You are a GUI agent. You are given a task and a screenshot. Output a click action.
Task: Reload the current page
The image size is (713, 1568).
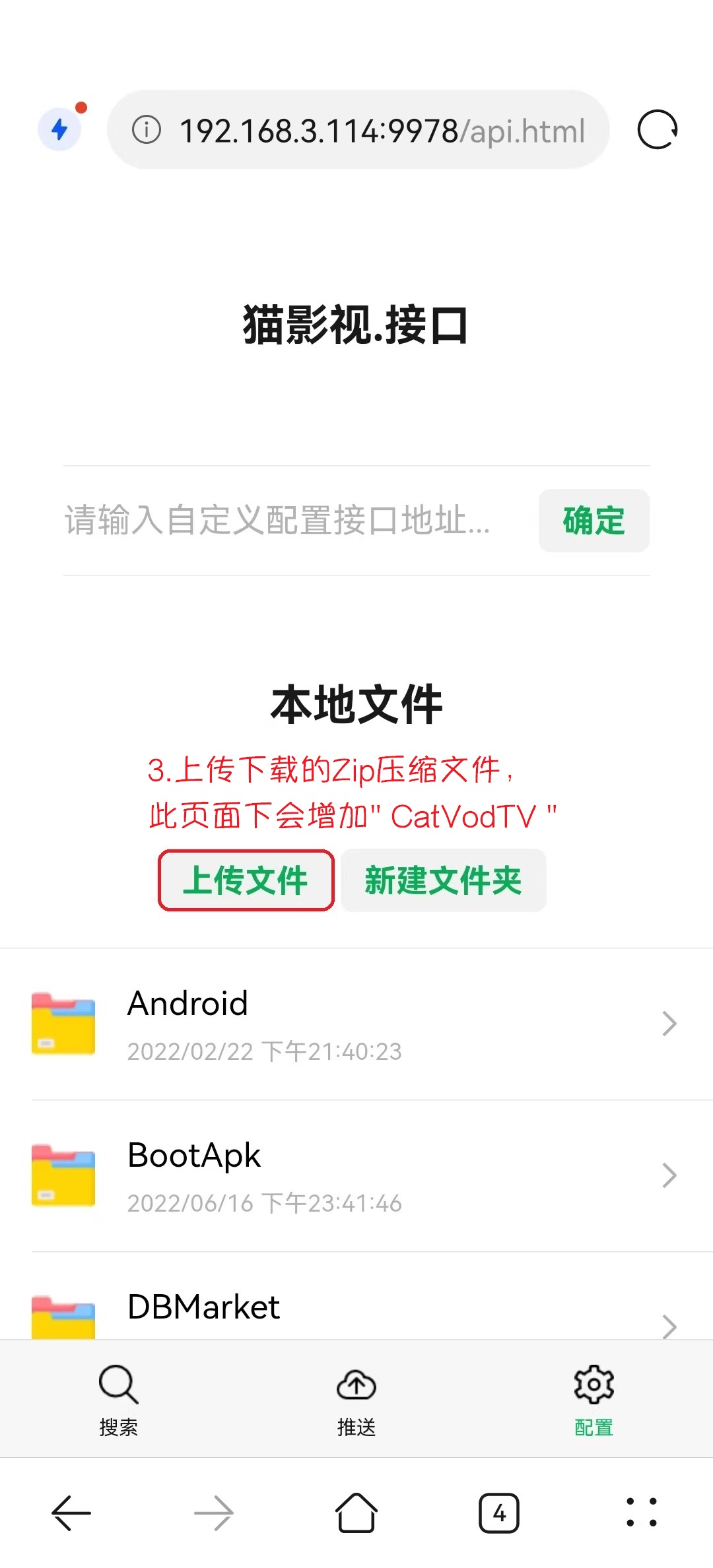pyautogui.click(x=657, y=130)
